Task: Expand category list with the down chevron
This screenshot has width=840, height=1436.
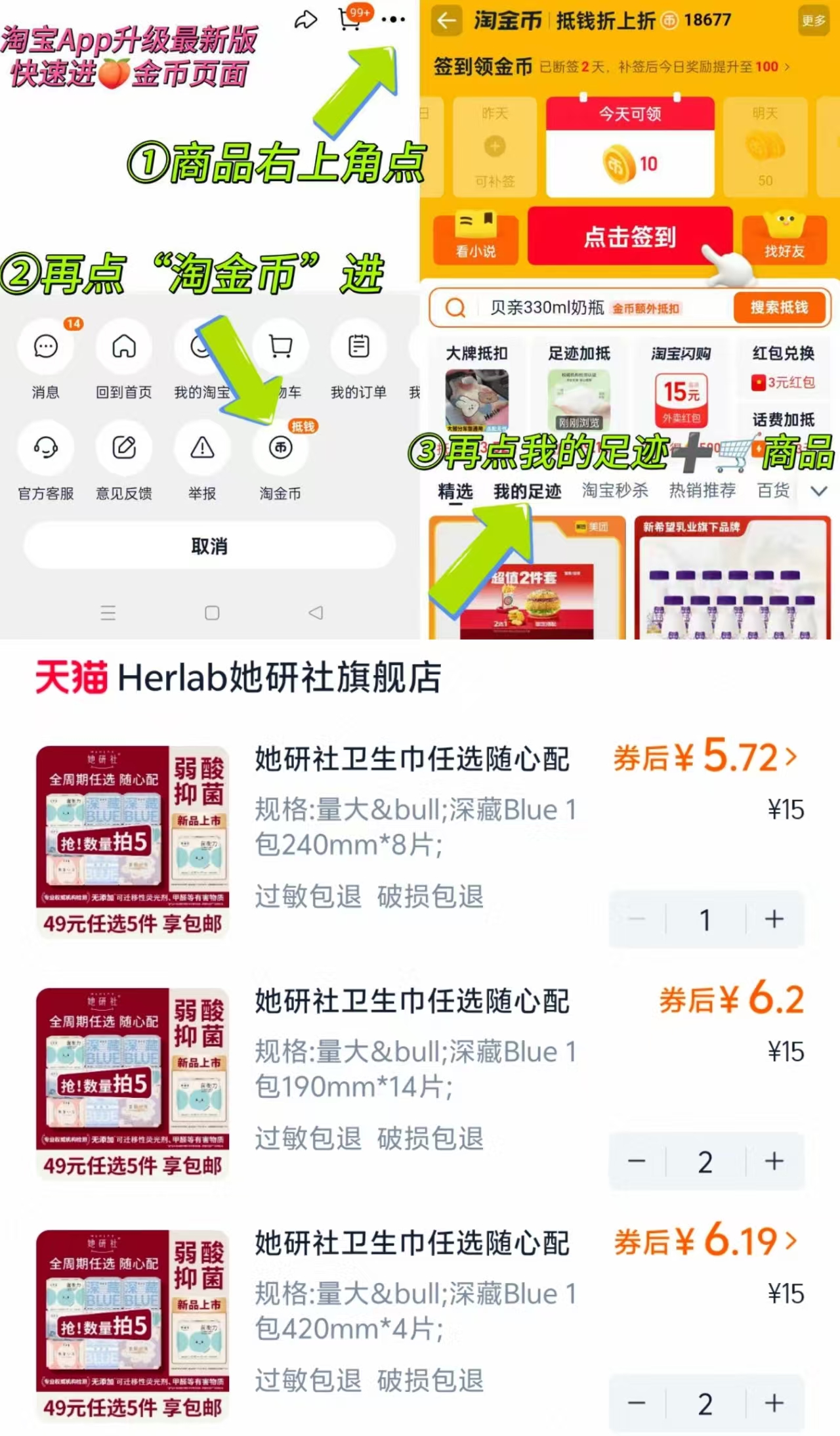Action: pos(818,490)
